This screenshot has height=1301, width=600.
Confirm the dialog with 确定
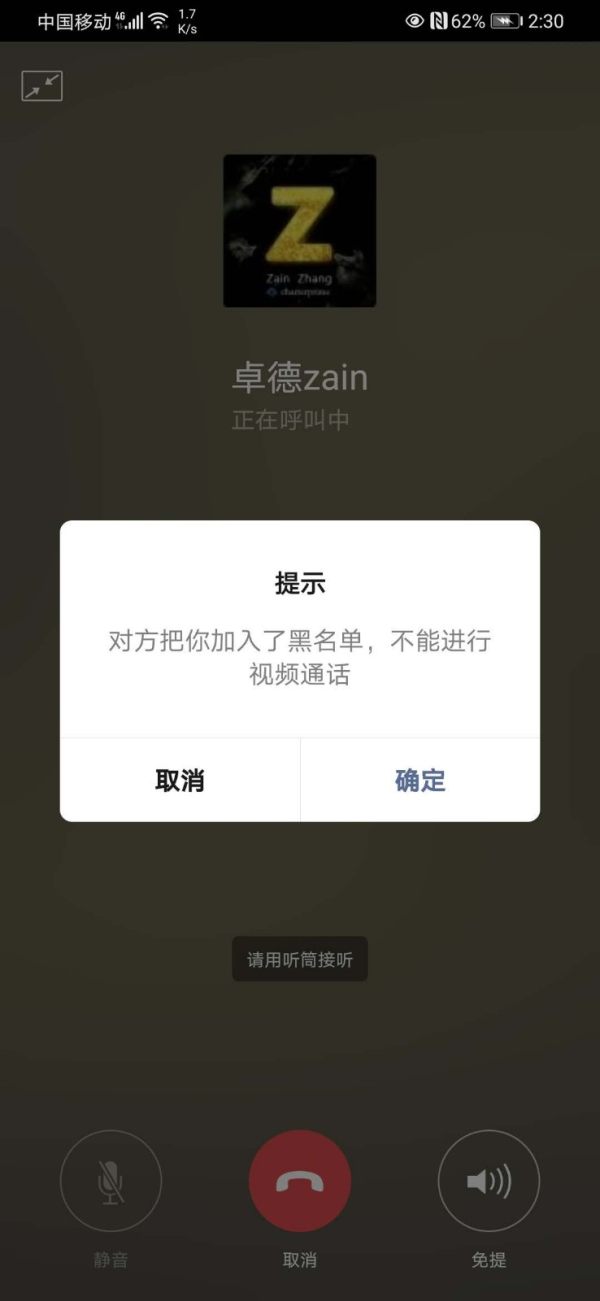coord(420,780)
